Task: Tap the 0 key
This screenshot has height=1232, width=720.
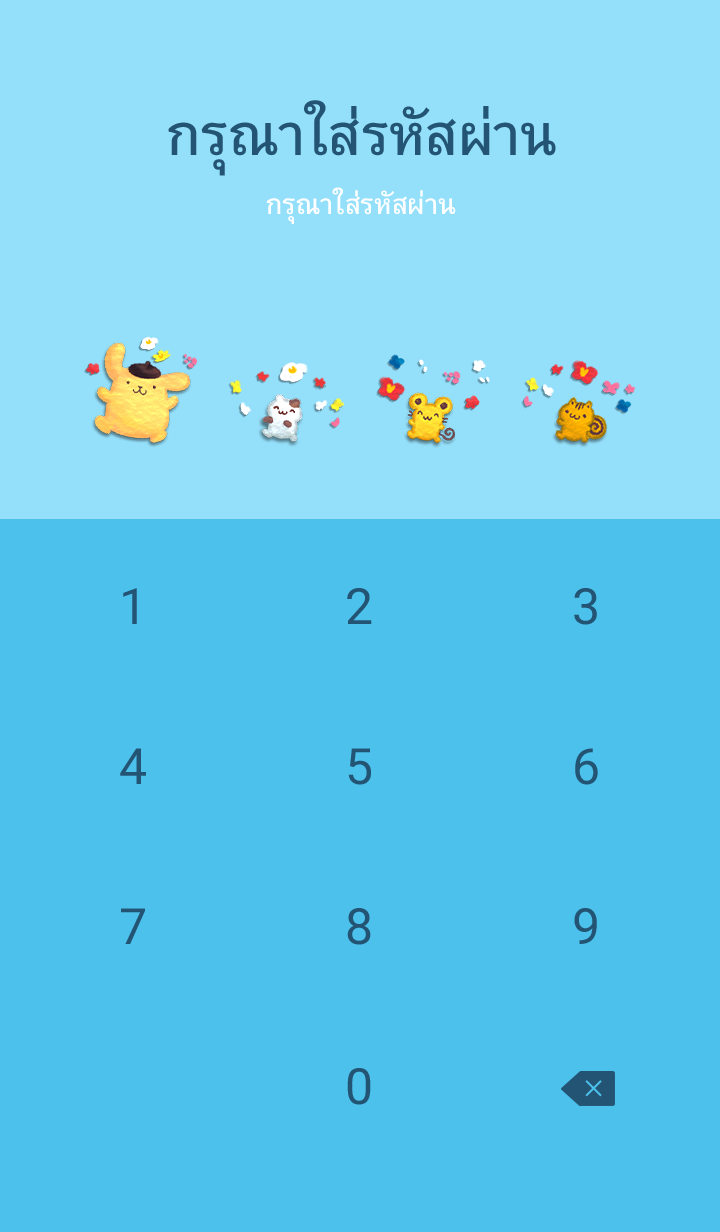Action: click(359, 1087)
